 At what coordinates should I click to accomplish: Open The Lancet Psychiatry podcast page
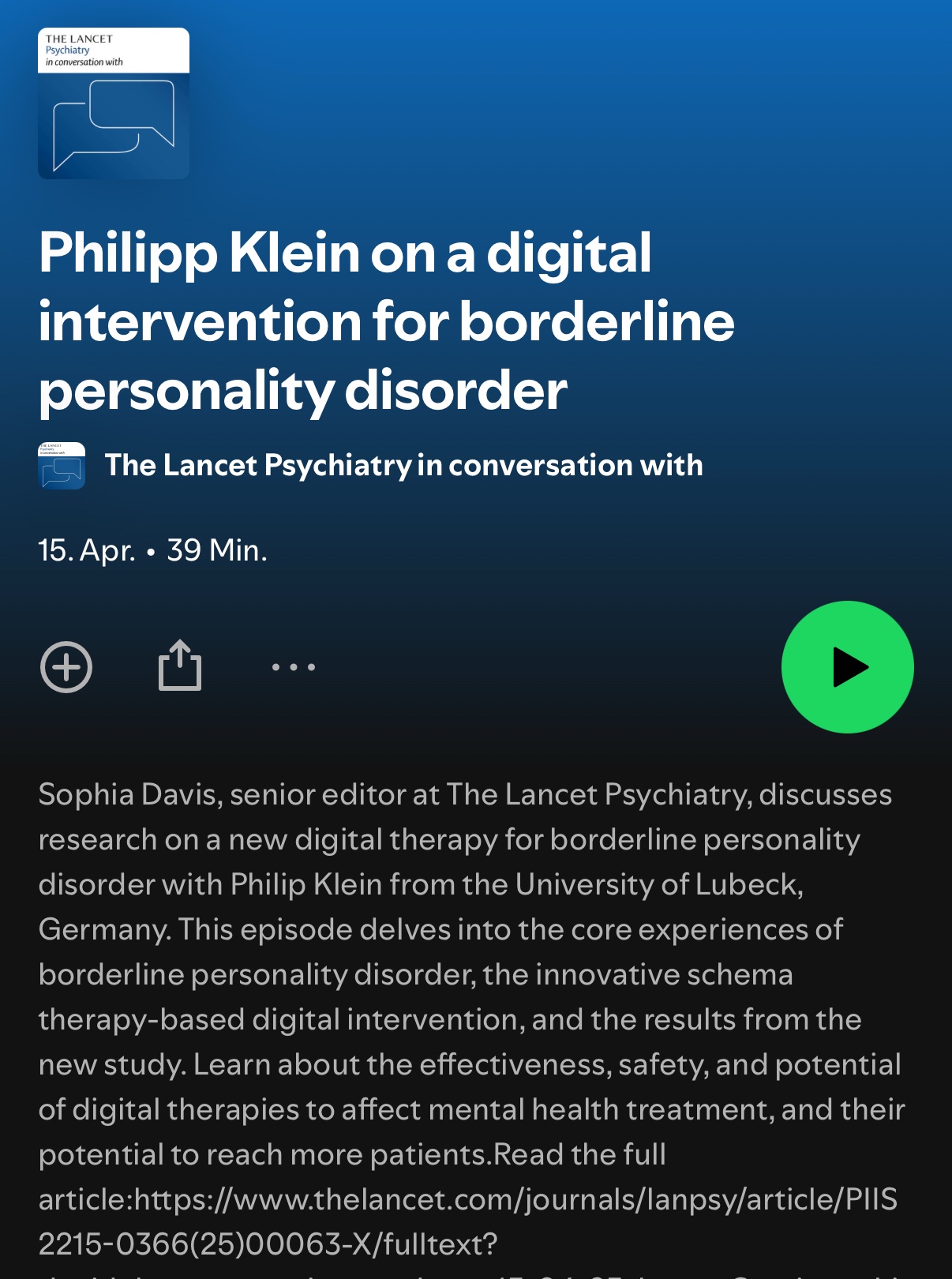click(x=403, y=466)
